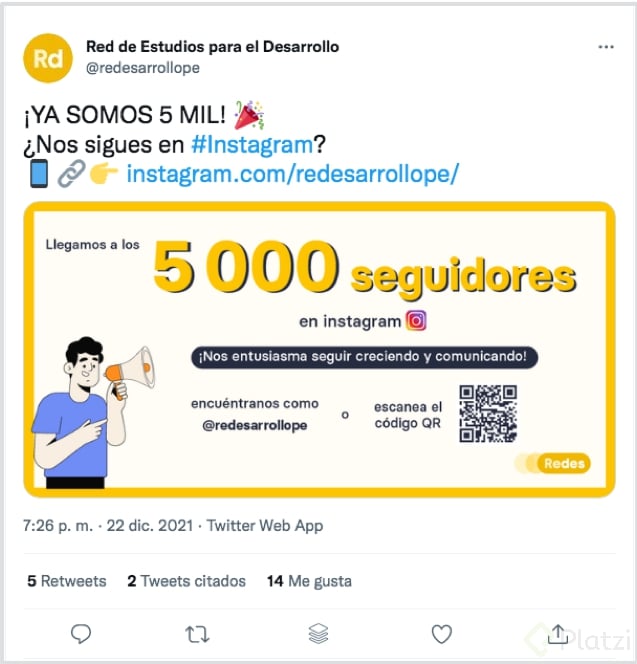The image size is (637, 664).
Task: Reply to this tweet
Action: (81, 633)
